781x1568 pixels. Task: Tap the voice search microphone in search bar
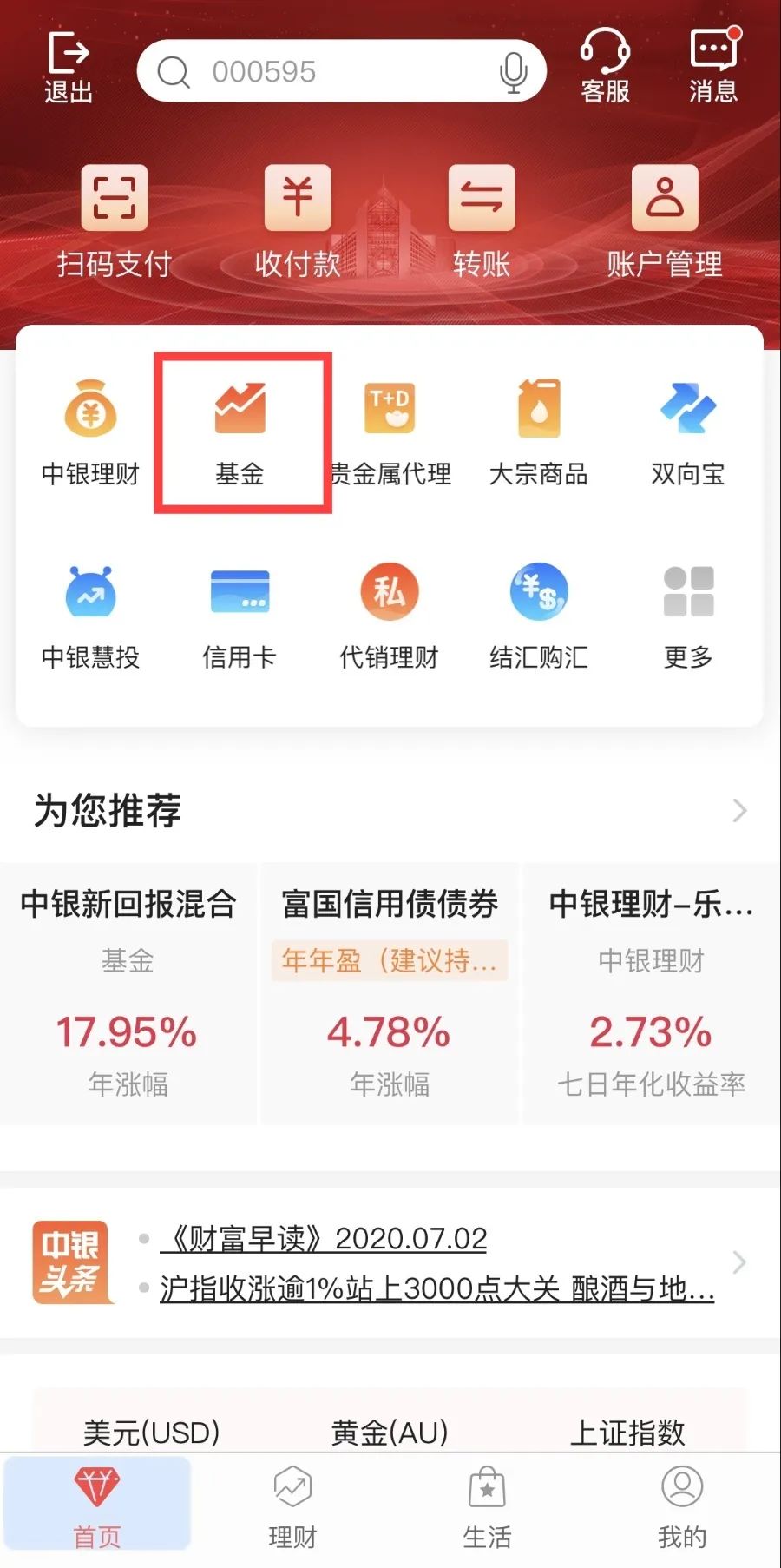point(514,71)
